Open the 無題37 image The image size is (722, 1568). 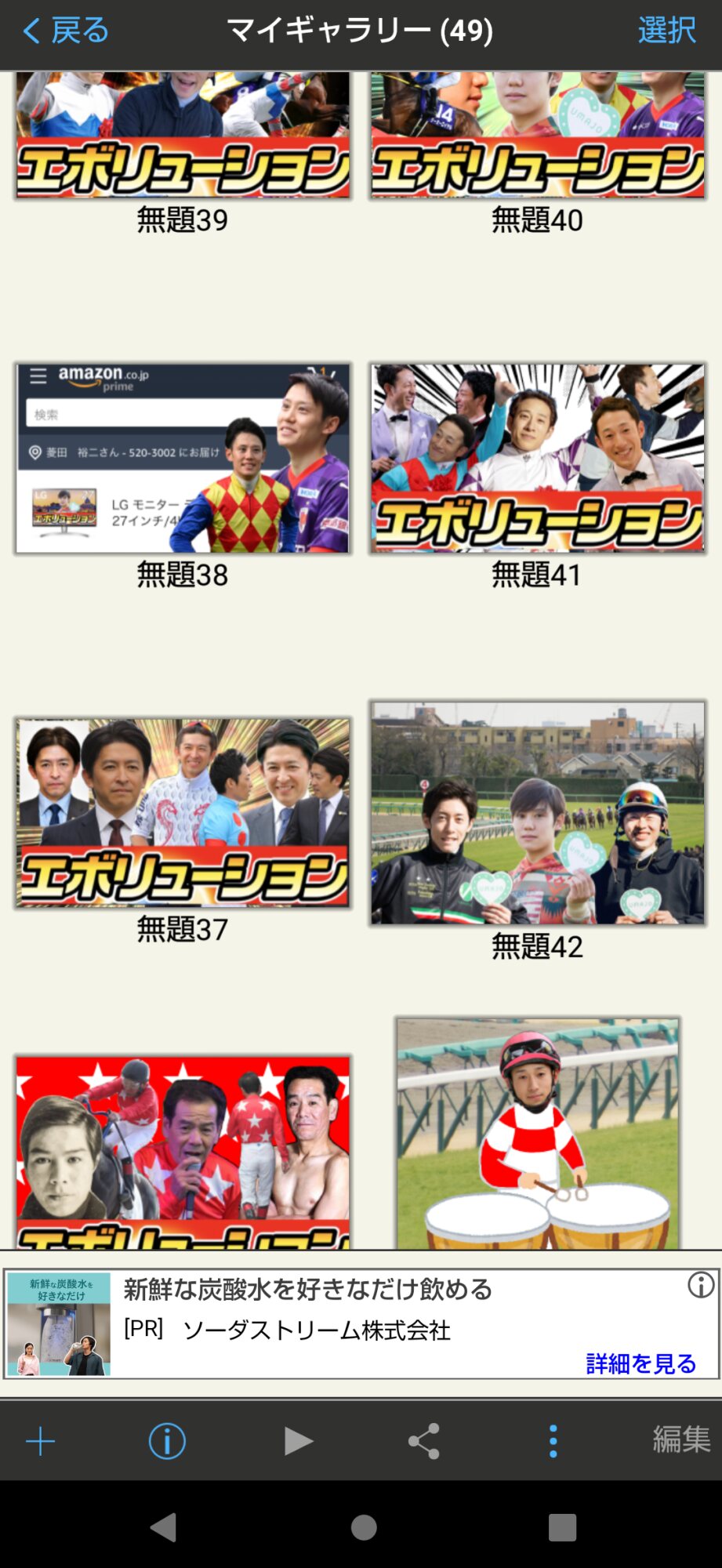coord(183,813)
